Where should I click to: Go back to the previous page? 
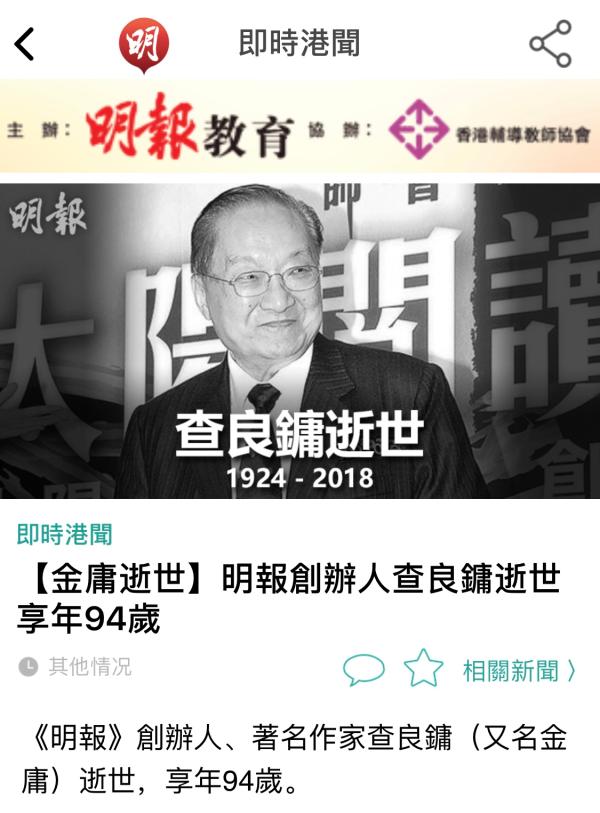click(25, 43)
